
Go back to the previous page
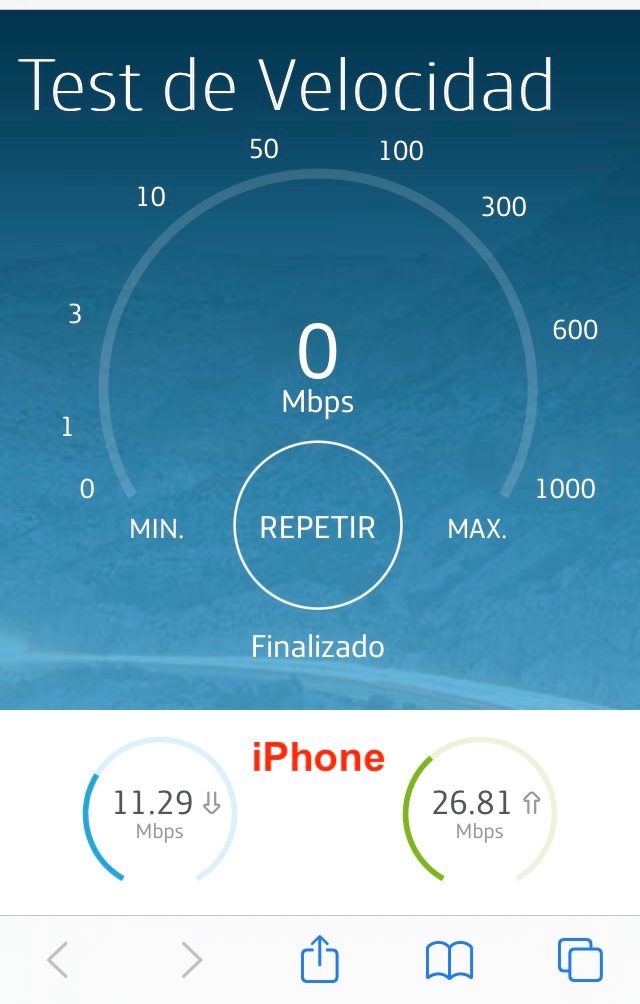(58, 960)
